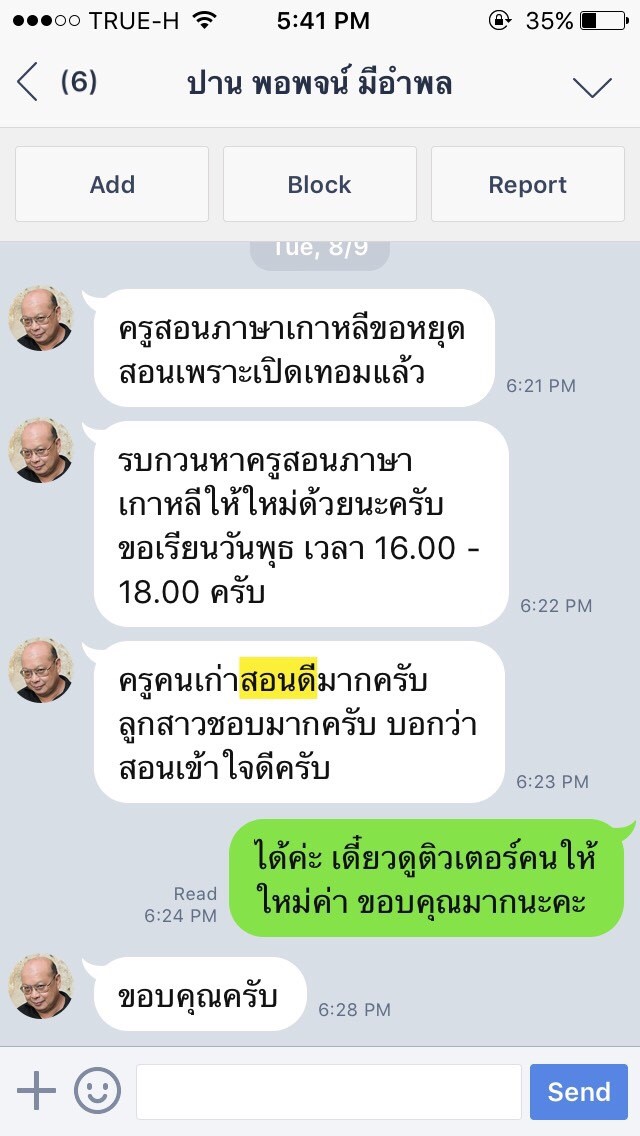Expand the chat options chevron menu
Image resolution: width=640 pixels, height=1136 pixels.
(x=592, y=85)
